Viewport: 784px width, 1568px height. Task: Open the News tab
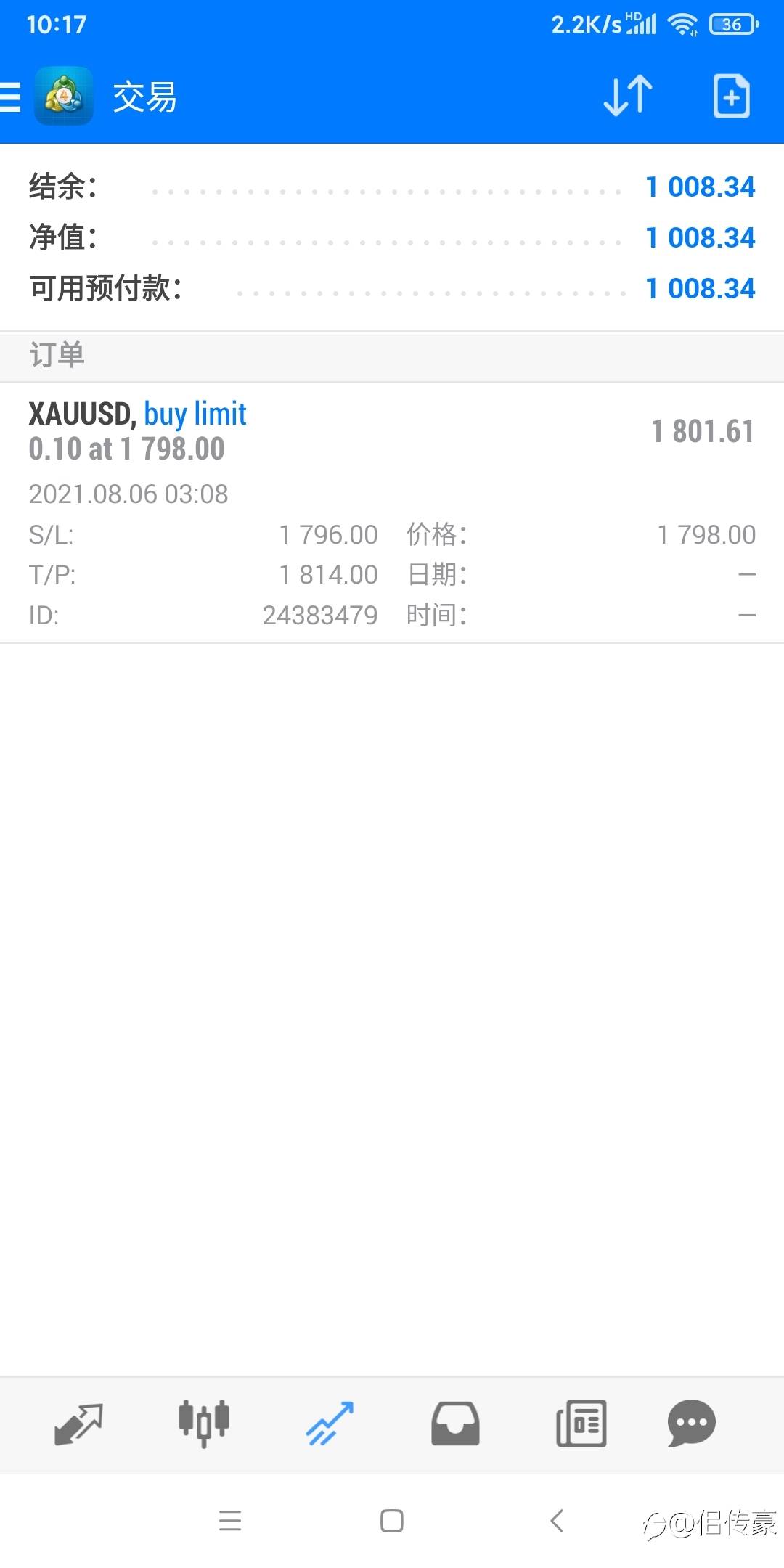pyautogui.click(x=581, y=1424)
